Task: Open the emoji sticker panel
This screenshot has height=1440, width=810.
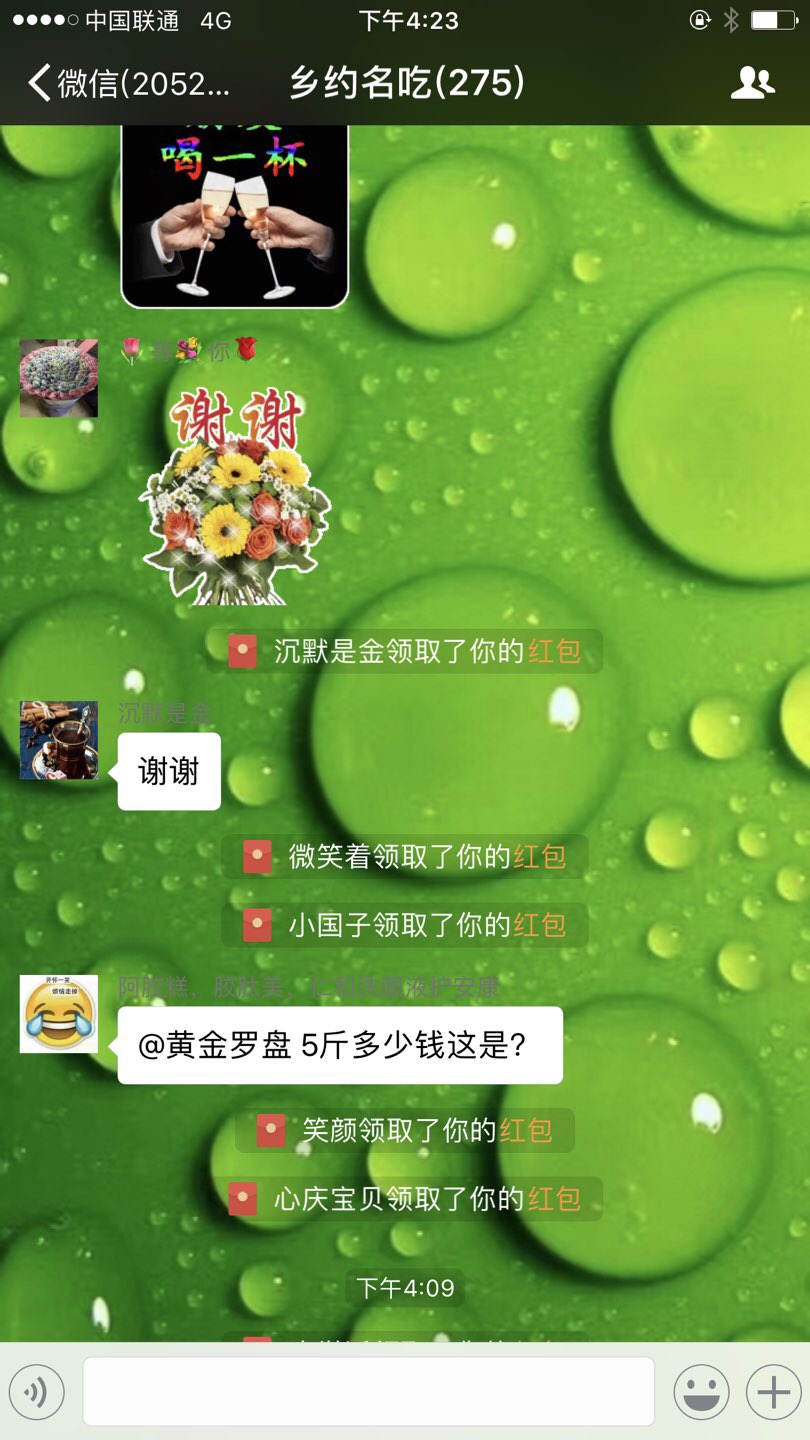Action: (701, 1391)
